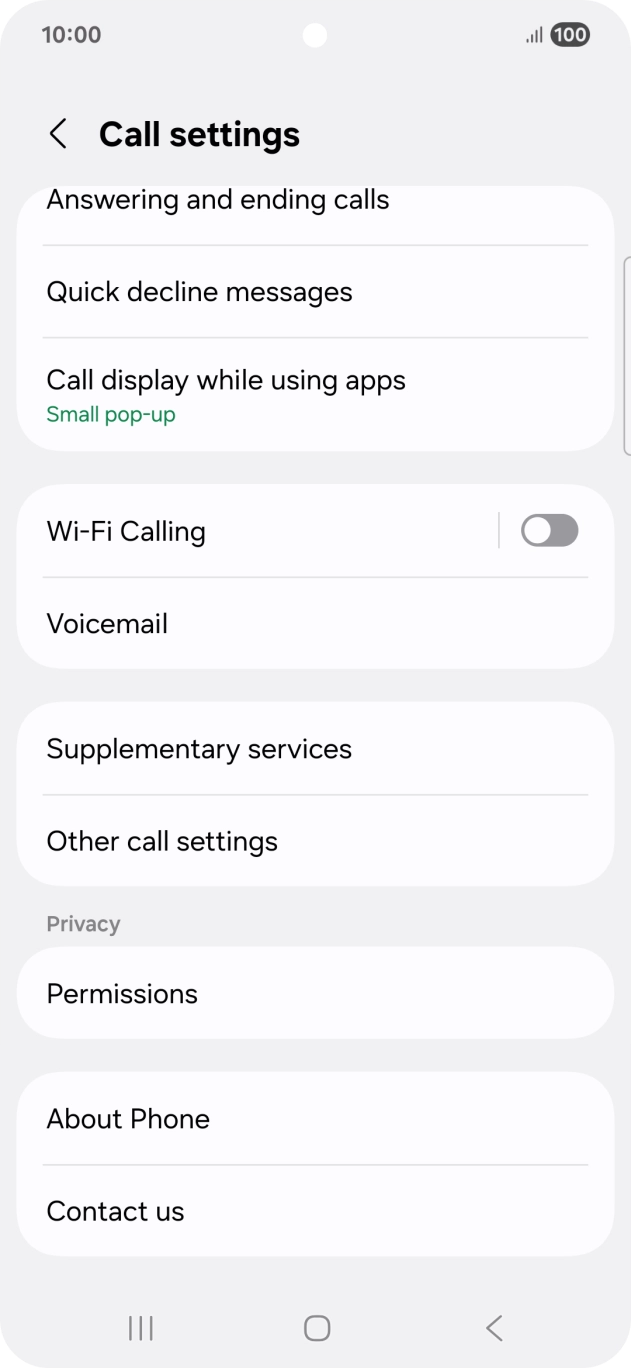Open About Phone
Viewport: 631px width, 1368px height.
tap(128, 1119)
